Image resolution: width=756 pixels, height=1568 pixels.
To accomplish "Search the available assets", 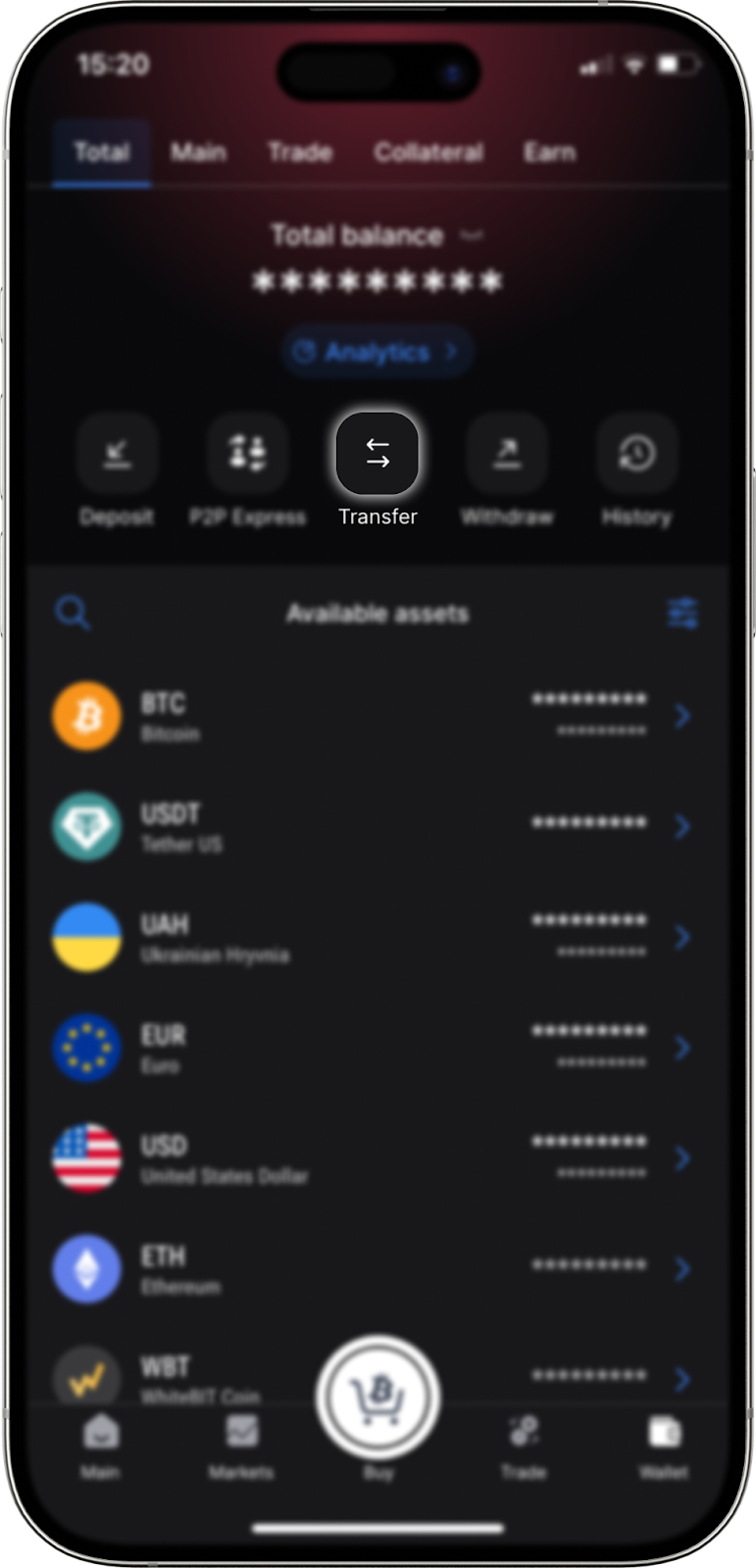I will pos(73,614).
